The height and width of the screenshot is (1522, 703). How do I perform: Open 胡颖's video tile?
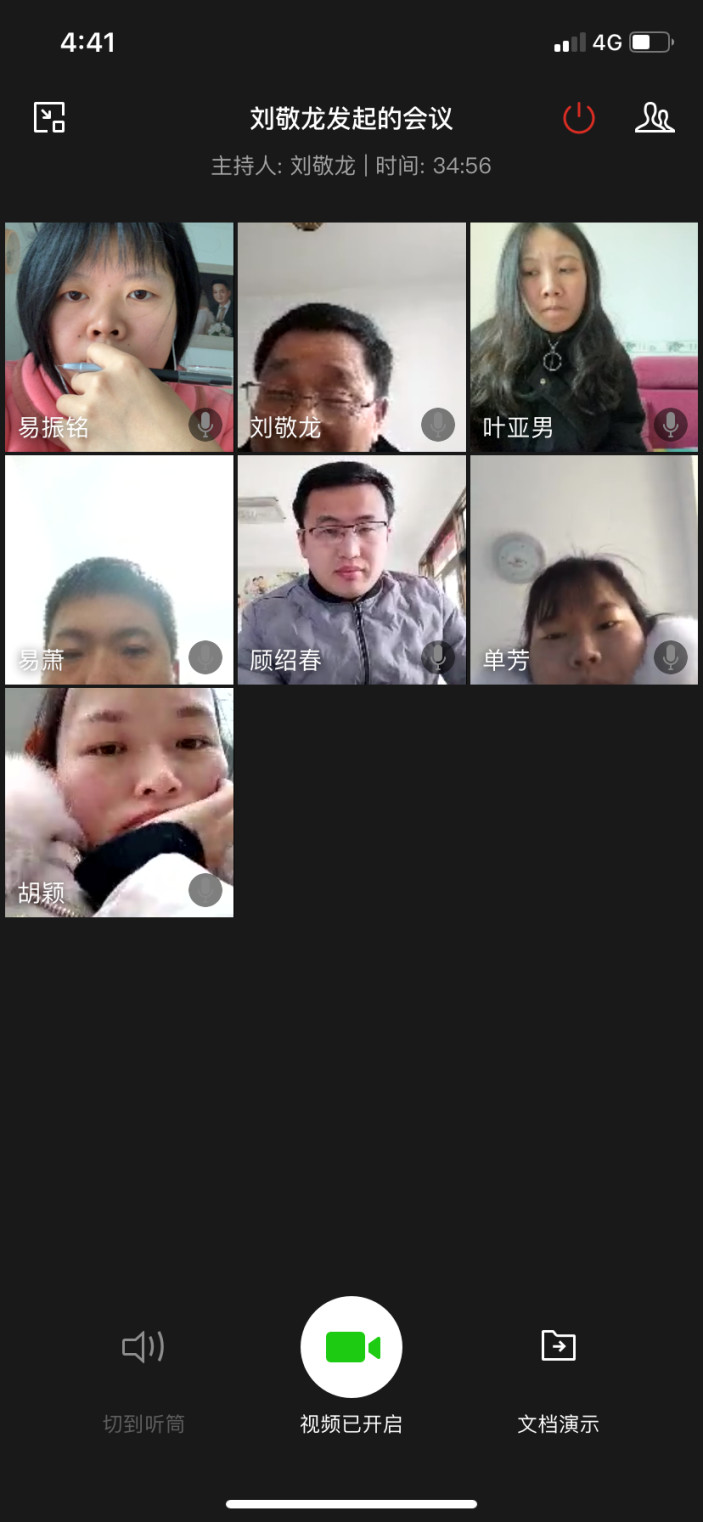pos(119,802)
